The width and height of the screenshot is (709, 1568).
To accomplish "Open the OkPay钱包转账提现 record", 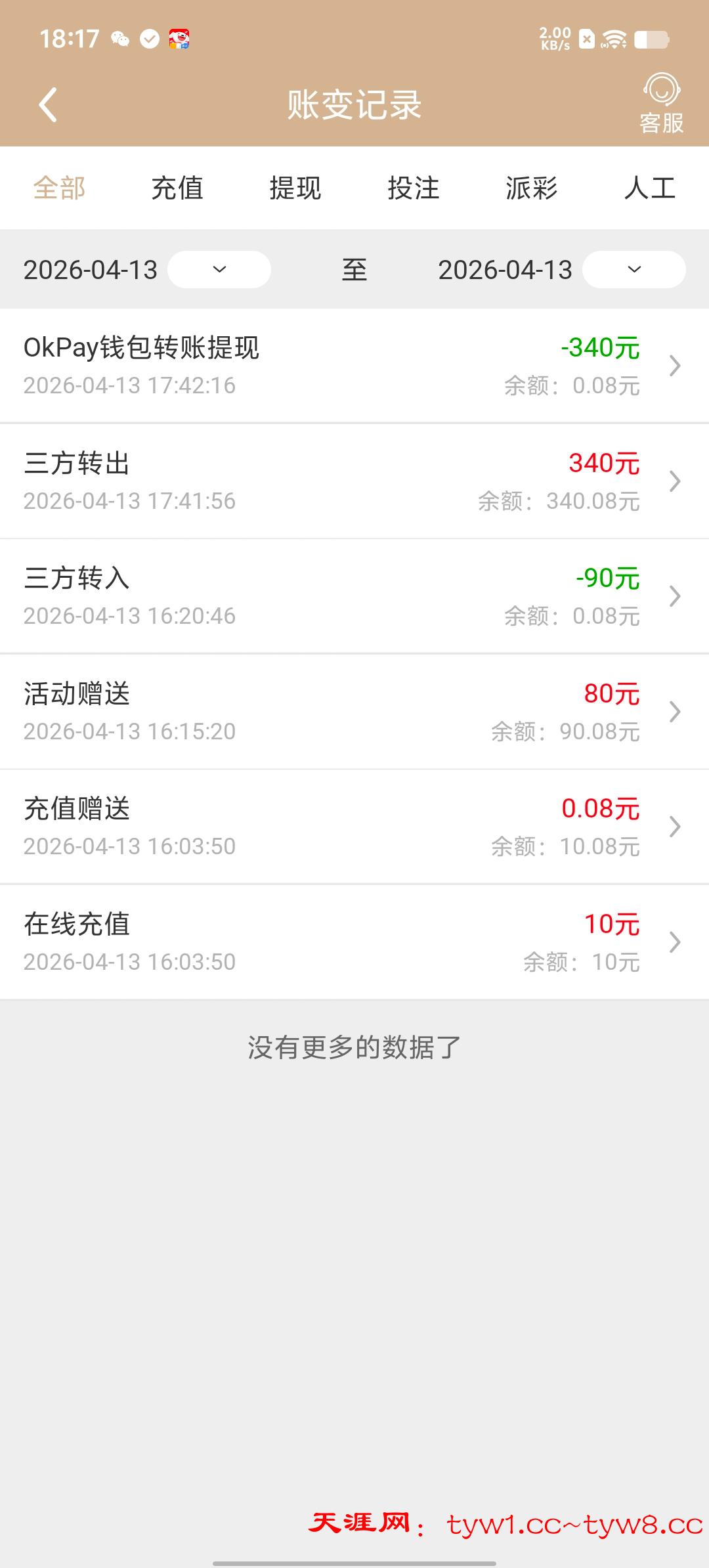I will pos(354,366).
